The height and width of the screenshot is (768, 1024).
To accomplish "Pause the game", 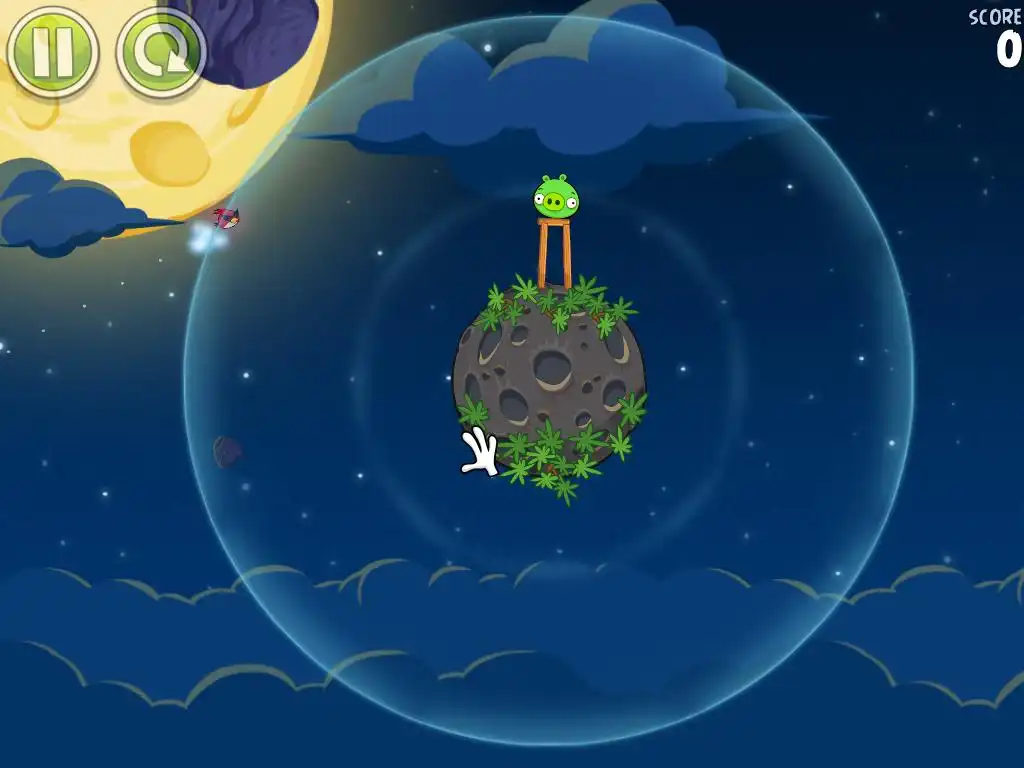I will [x=52, y=52].
